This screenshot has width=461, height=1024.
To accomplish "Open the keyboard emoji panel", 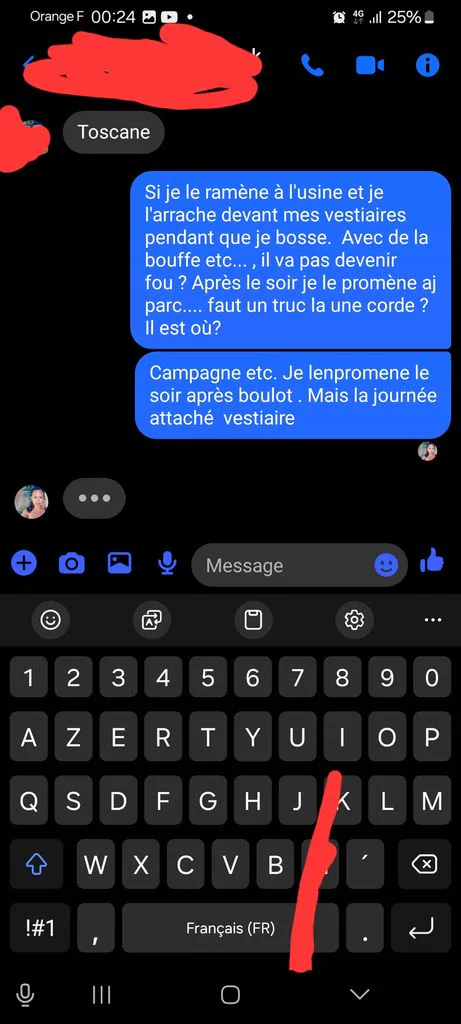I will (x=50, y=619).
